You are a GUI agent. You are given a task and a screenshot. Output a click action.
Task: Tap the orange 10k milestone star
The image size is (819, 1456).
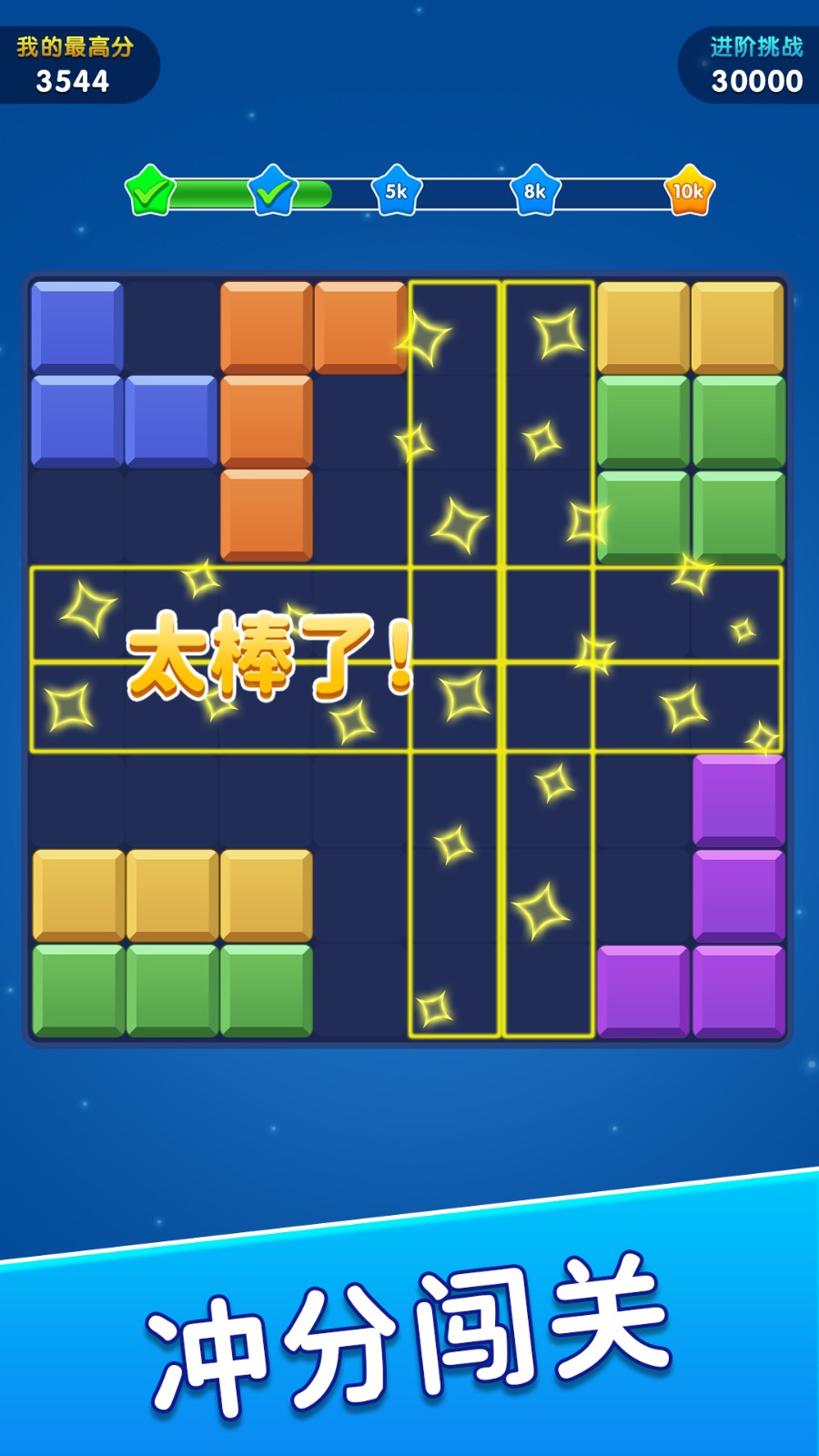689,191
